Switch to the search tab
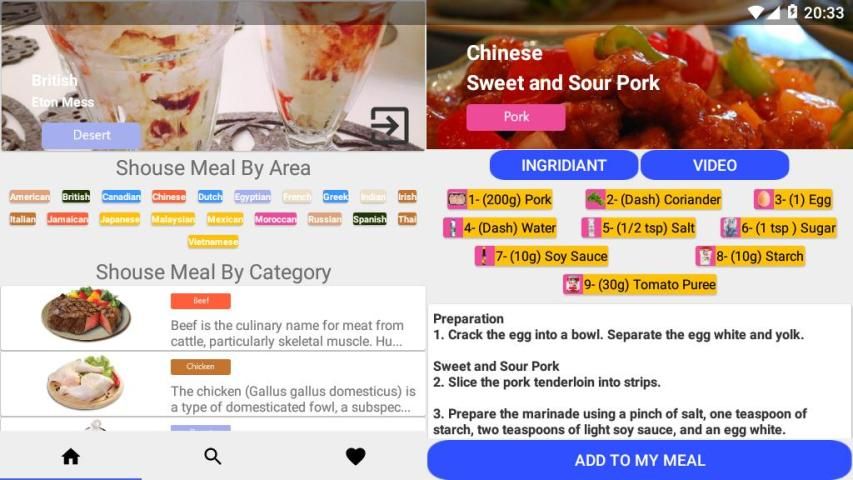The image size is (853, 480). point(212,456)
